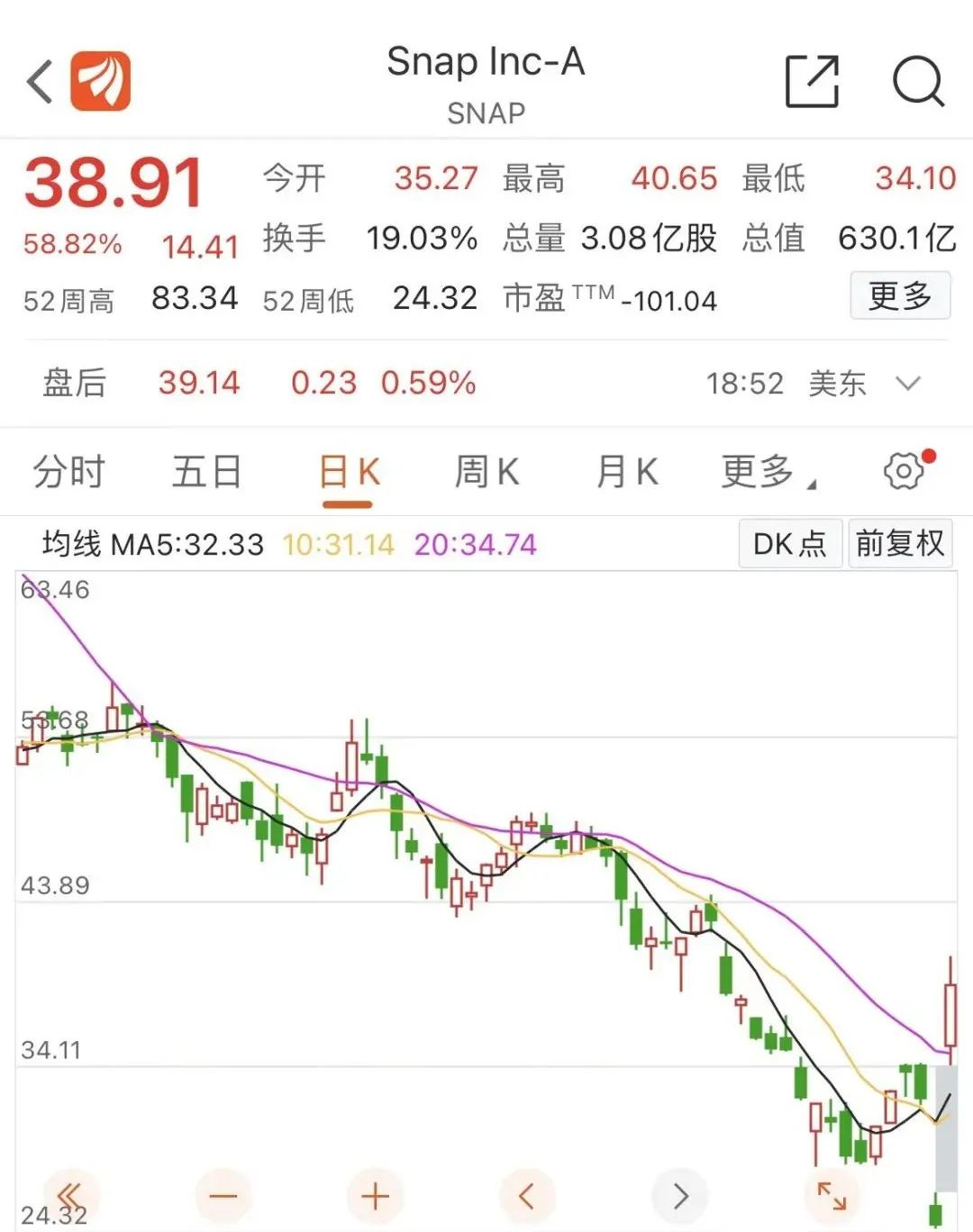Move chart right one step

[x=680, y=1196]
